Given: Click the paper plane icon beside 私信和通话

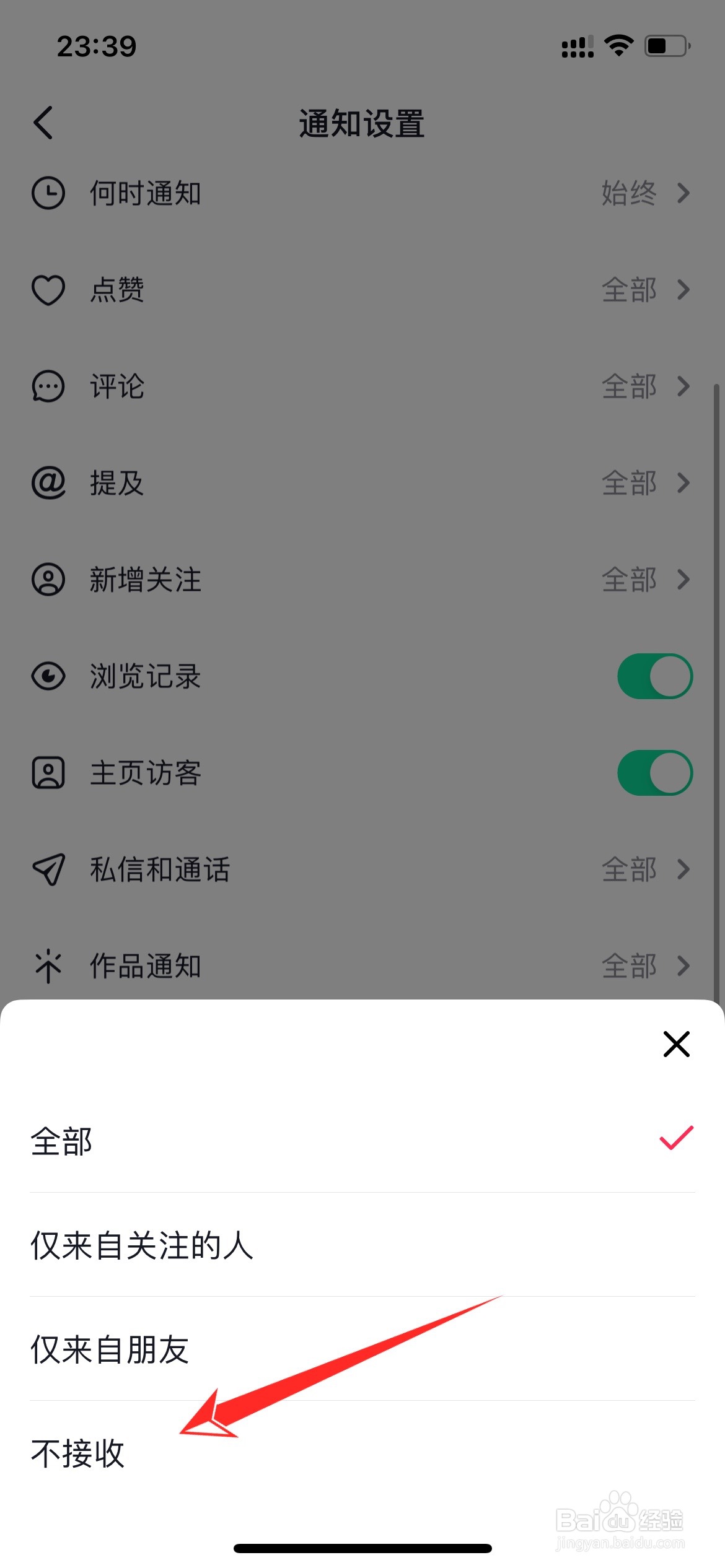Looking at the screenshot, I should [49, 869].
